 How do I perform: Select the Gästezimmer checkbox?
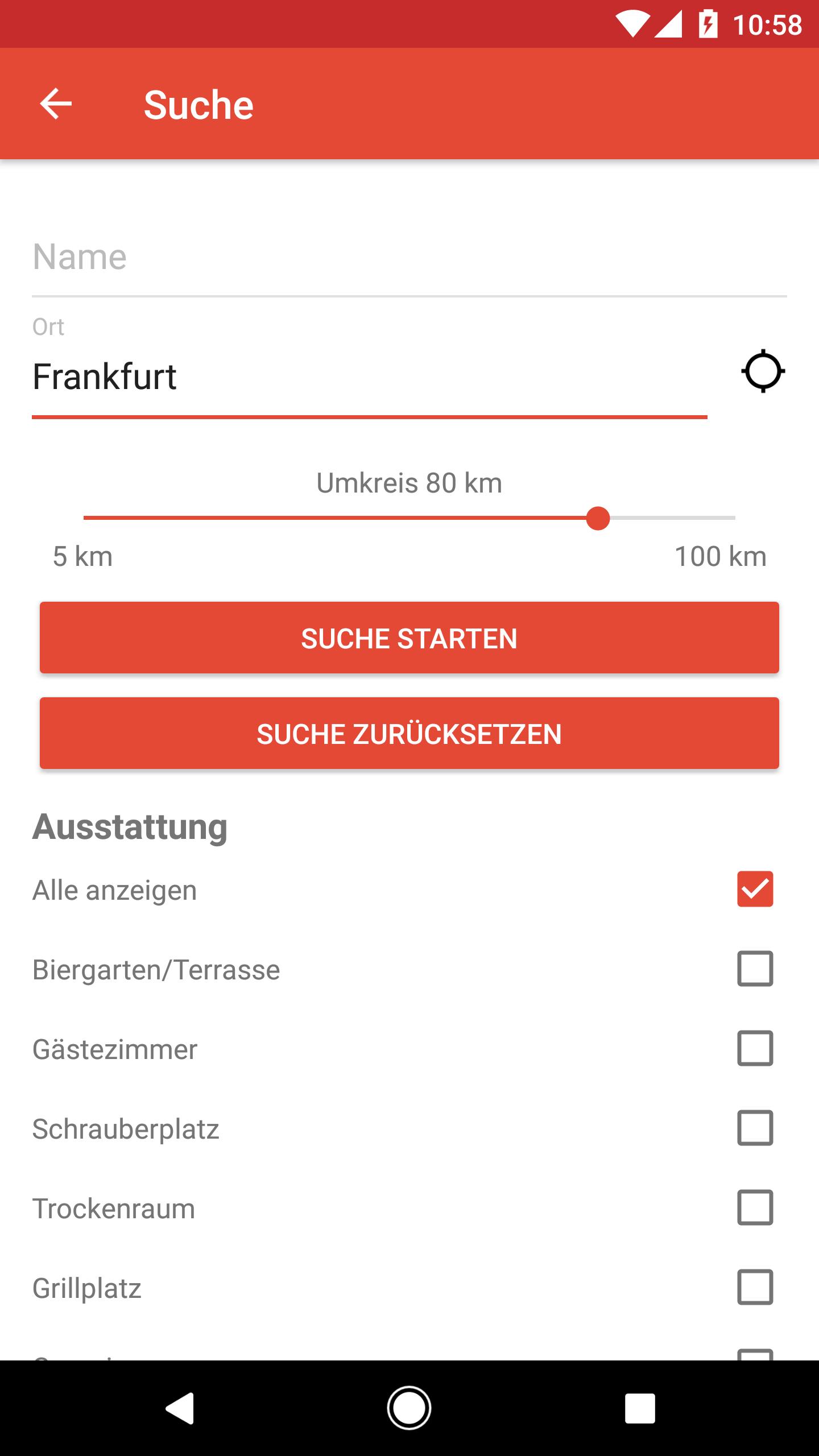pyautogui.click(x=755, y=1048)
